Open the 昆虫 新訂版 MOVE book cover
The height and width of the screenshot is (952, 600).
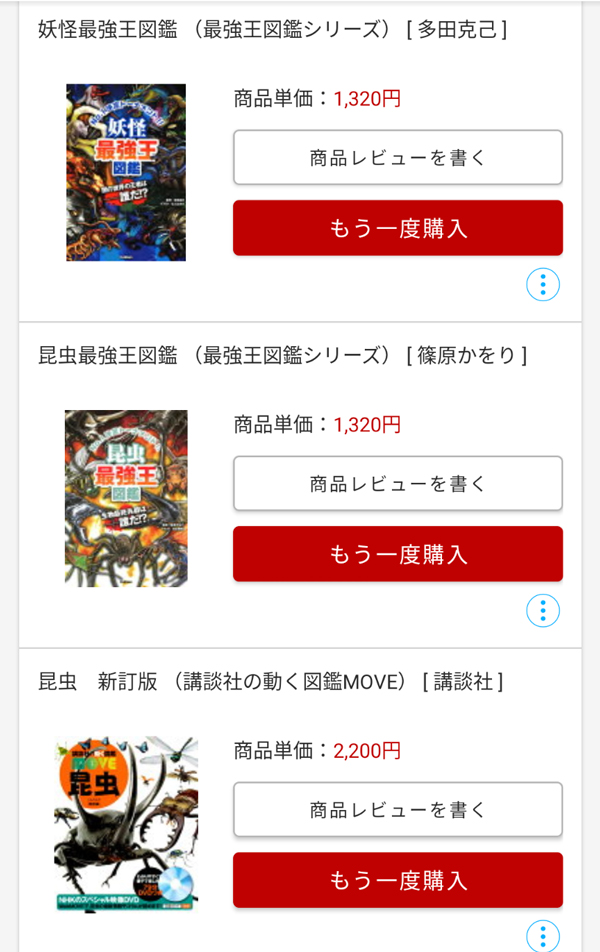point(126,824)
